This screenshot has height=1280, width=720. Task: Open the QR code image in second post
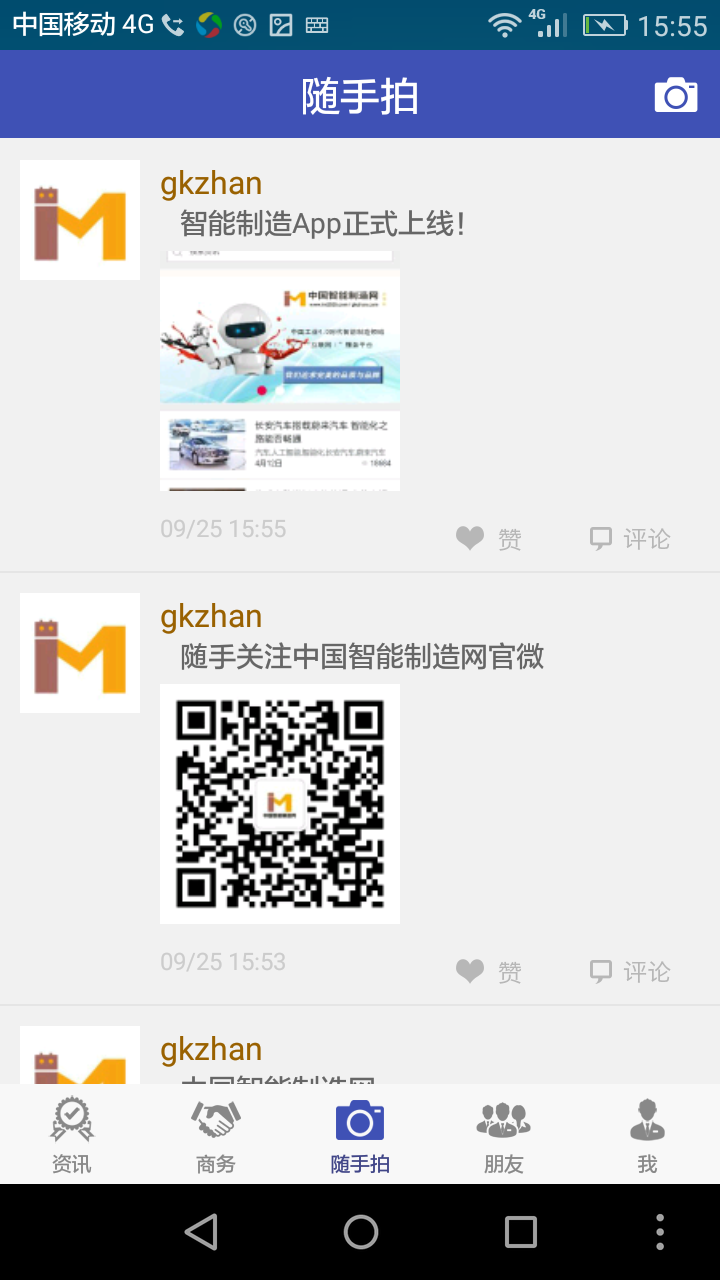point(280,804)
